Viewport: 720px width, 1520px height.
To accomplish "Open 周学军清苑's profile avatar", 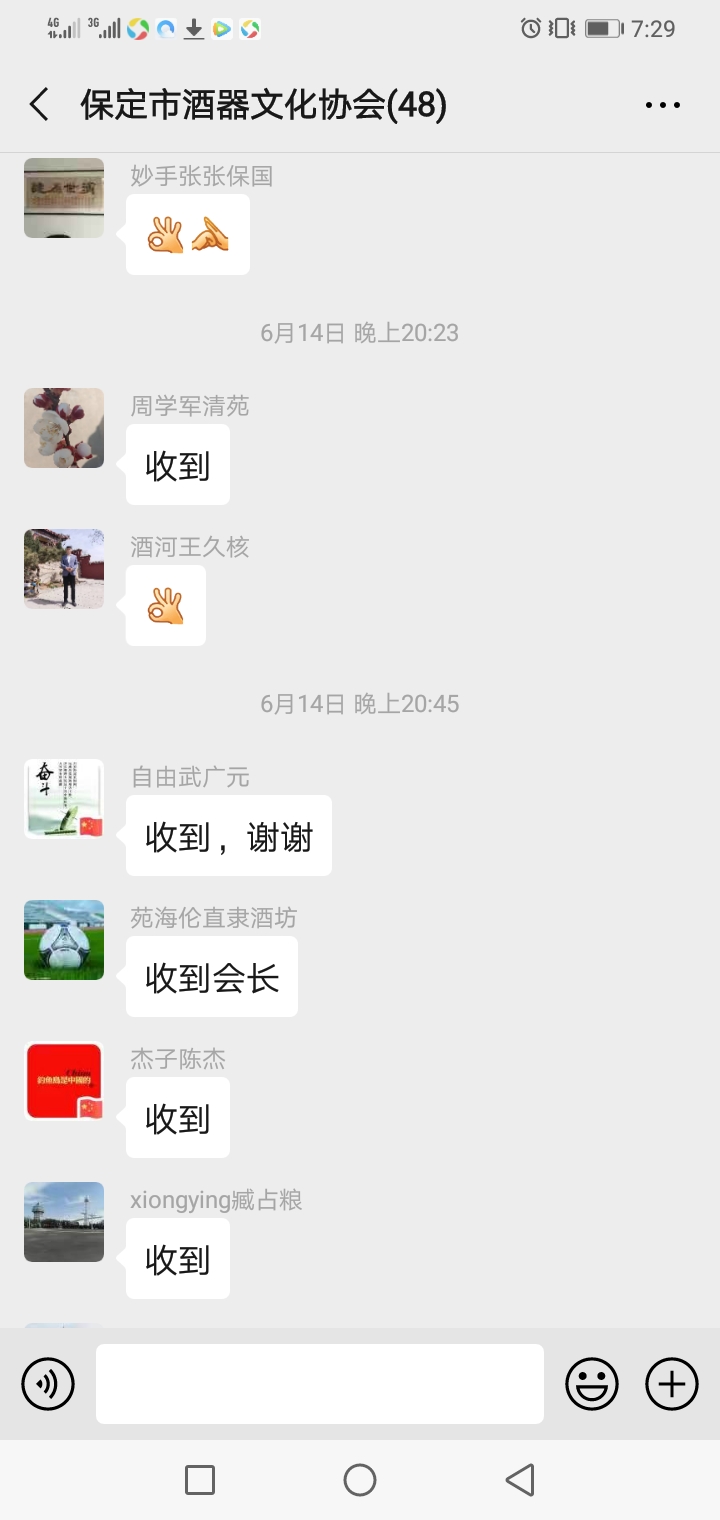I will 64,428.
